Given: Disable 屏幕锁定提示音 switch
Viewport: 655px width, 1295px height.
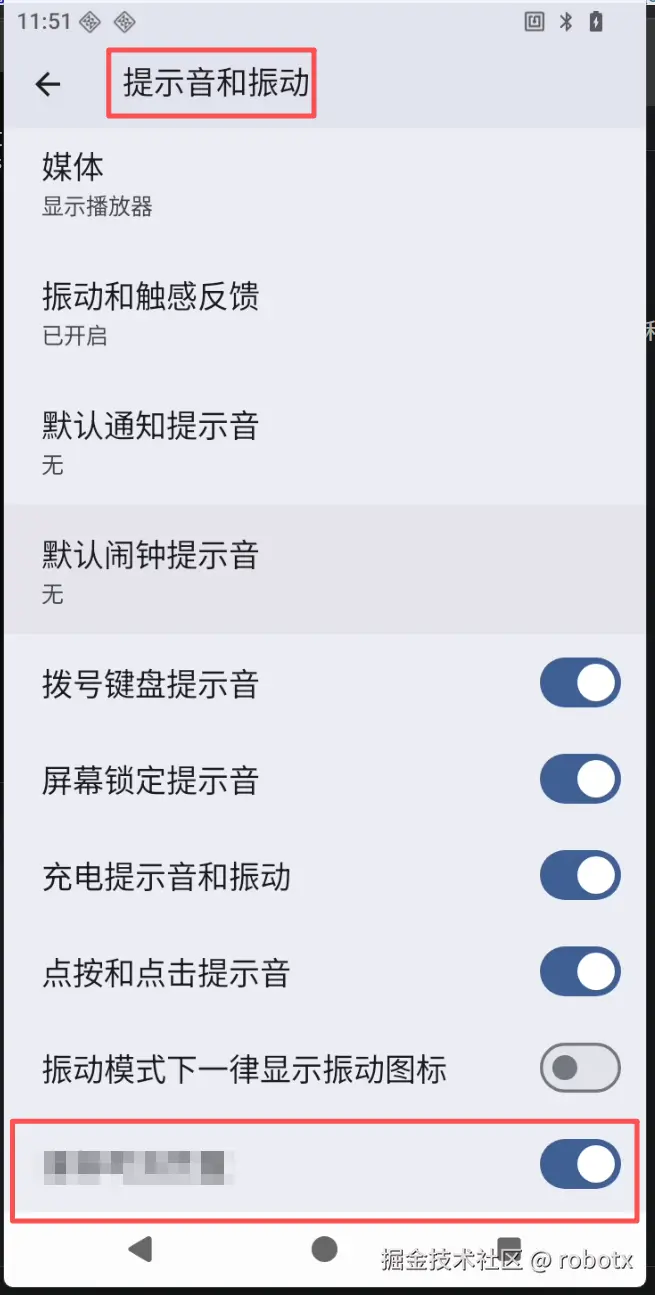Looking at the screenshot, I should point(580,780).
